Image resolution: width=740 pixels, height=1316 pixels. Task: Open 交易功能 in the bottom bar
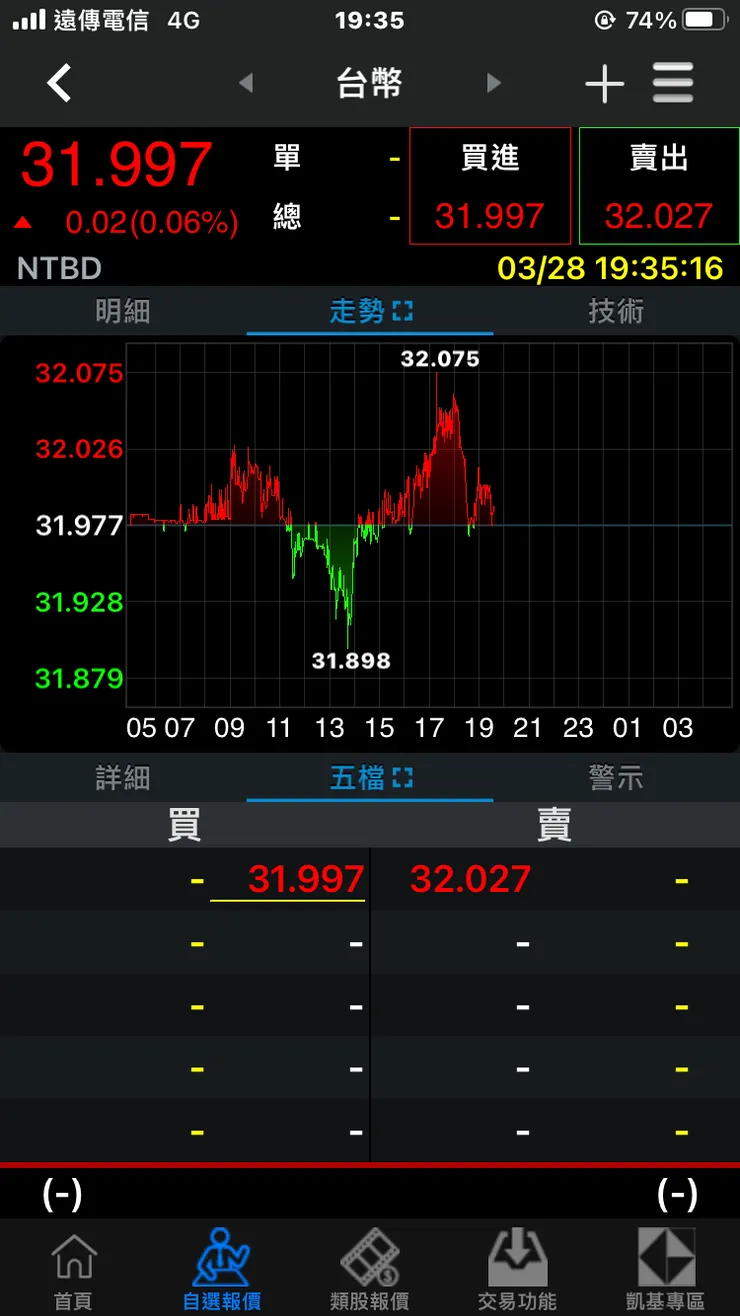517,1270
